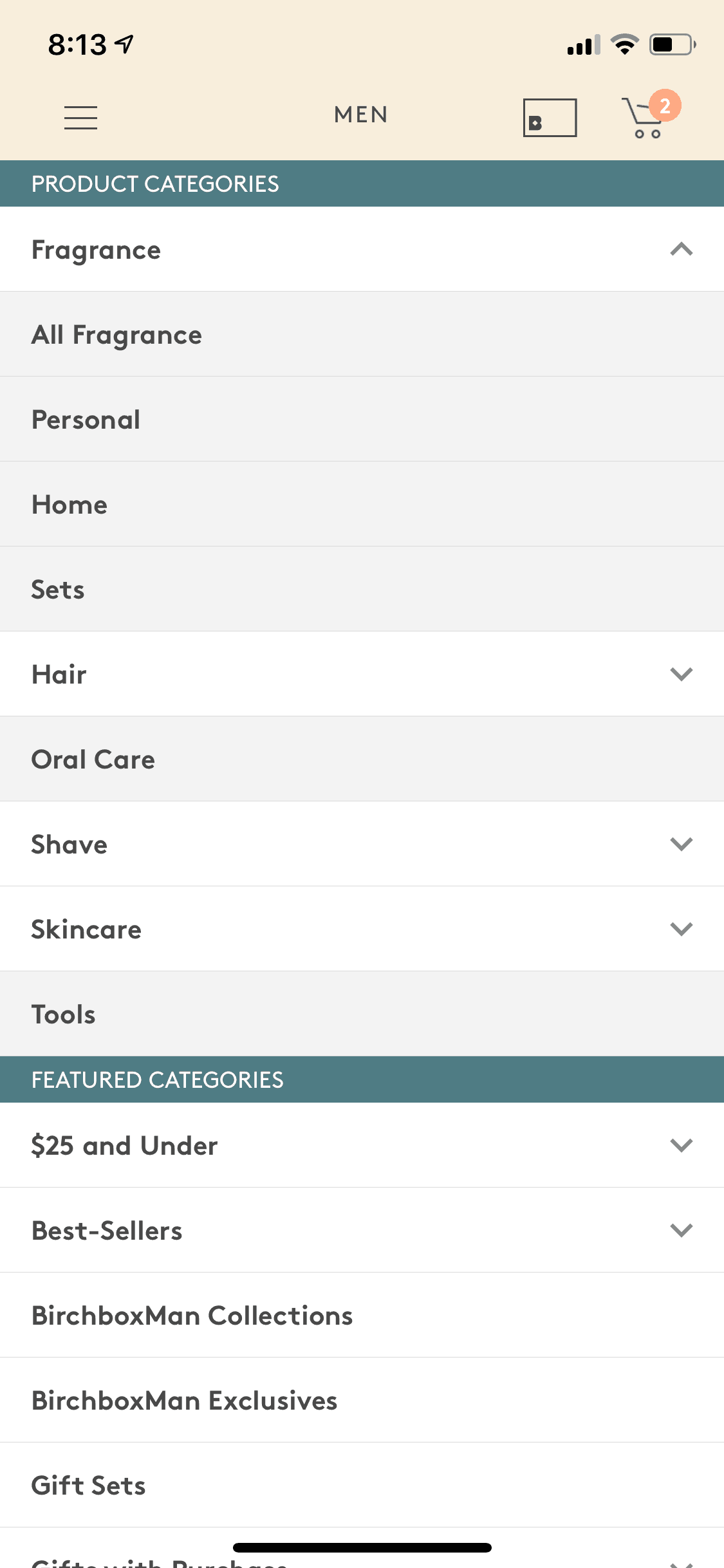Expand the Skincare category
Image resolution: width=724 pixels, height=1568 pixels.
[x=682, y=929]
